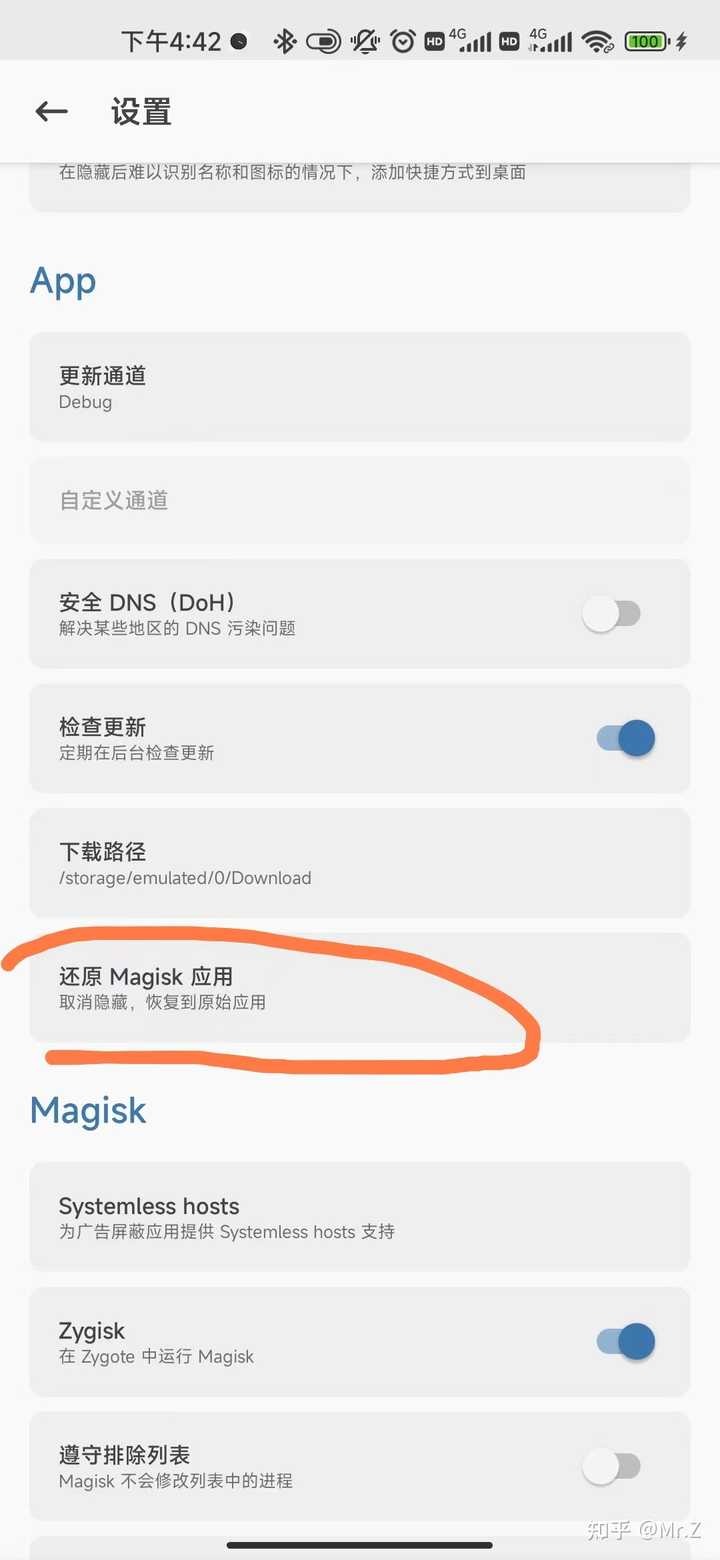Open the Systemless hosts option
The height and width of the screenshot is (1560, 720).
pos(359,1217)
